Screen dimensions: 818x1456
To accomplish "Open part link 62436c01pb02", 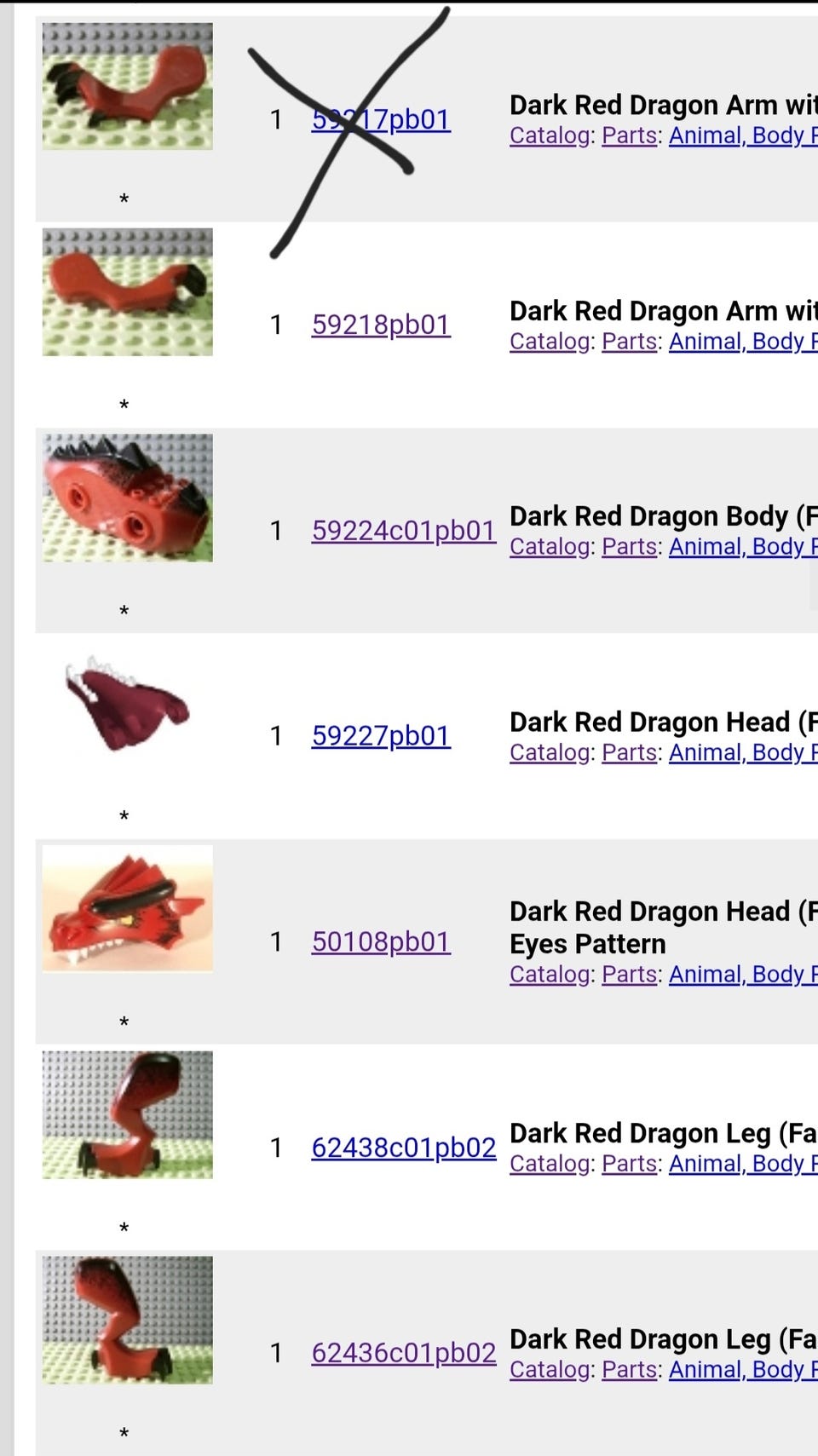I will pyautogui.click(x=404, y=1353).
